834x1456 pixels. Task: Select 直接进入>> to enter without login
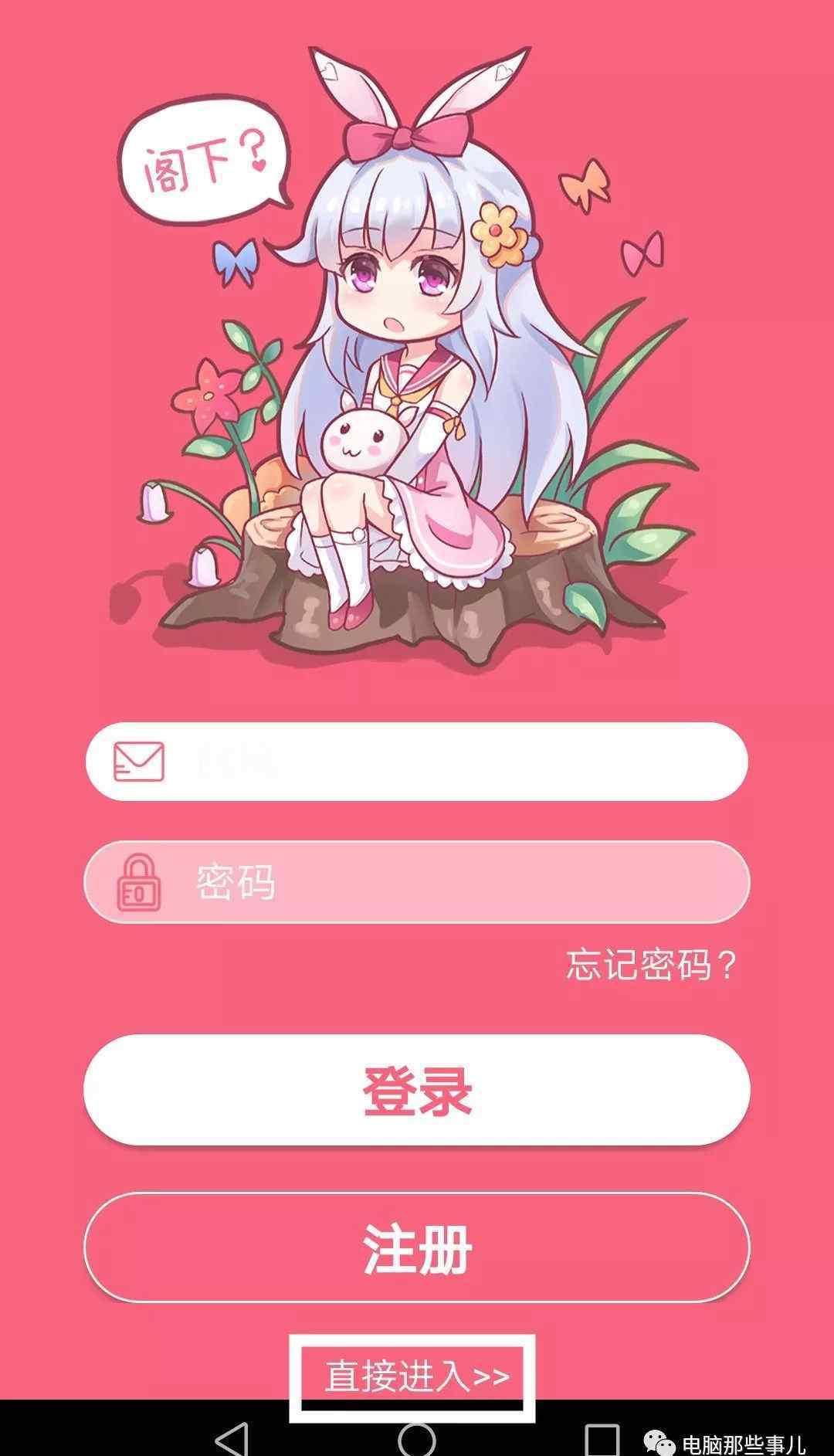[415, 1376]
